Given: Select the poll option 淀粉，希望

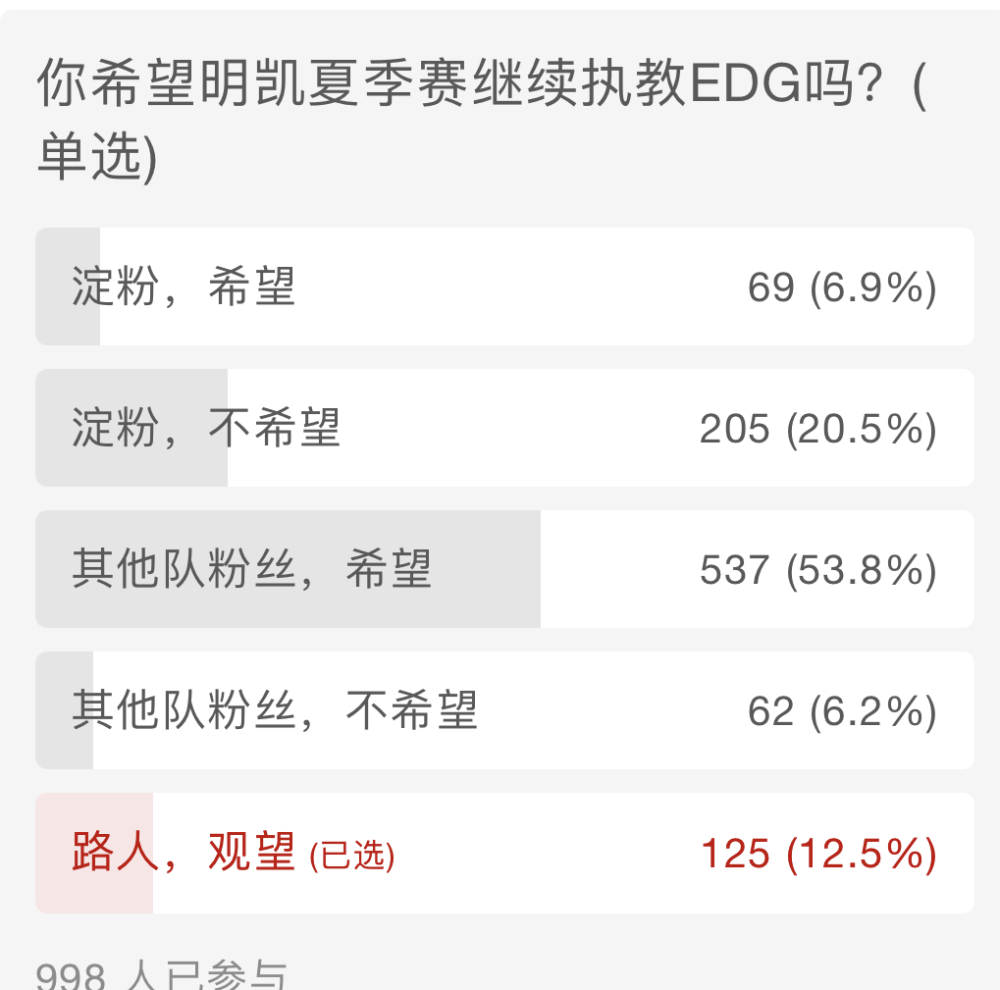Looking at the screenshot, I should (x=504, y=287).
